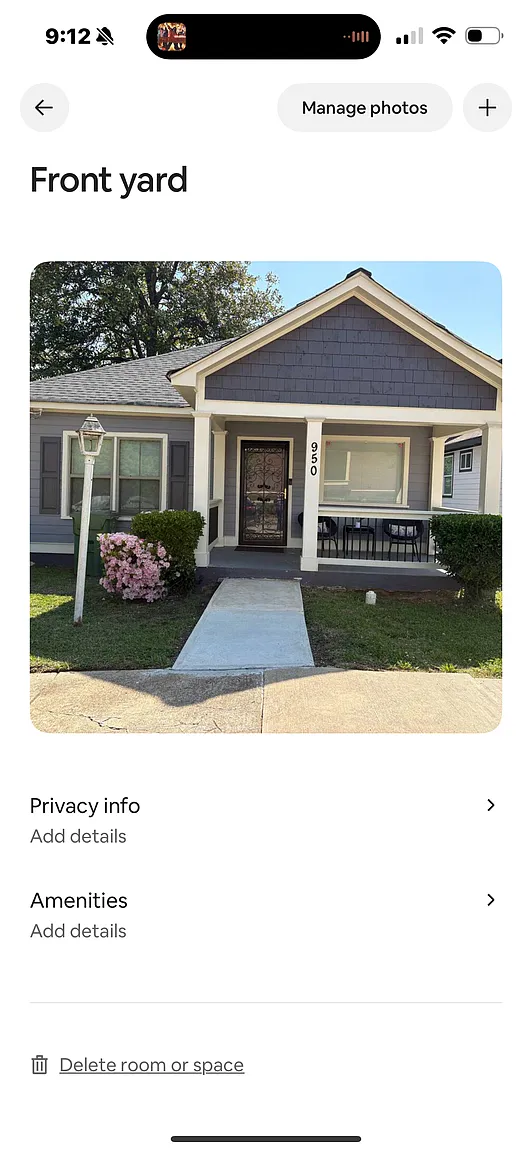Tap Delete room or space
This screenshot has width=532, height=1152.
[x=151, y=1065]
